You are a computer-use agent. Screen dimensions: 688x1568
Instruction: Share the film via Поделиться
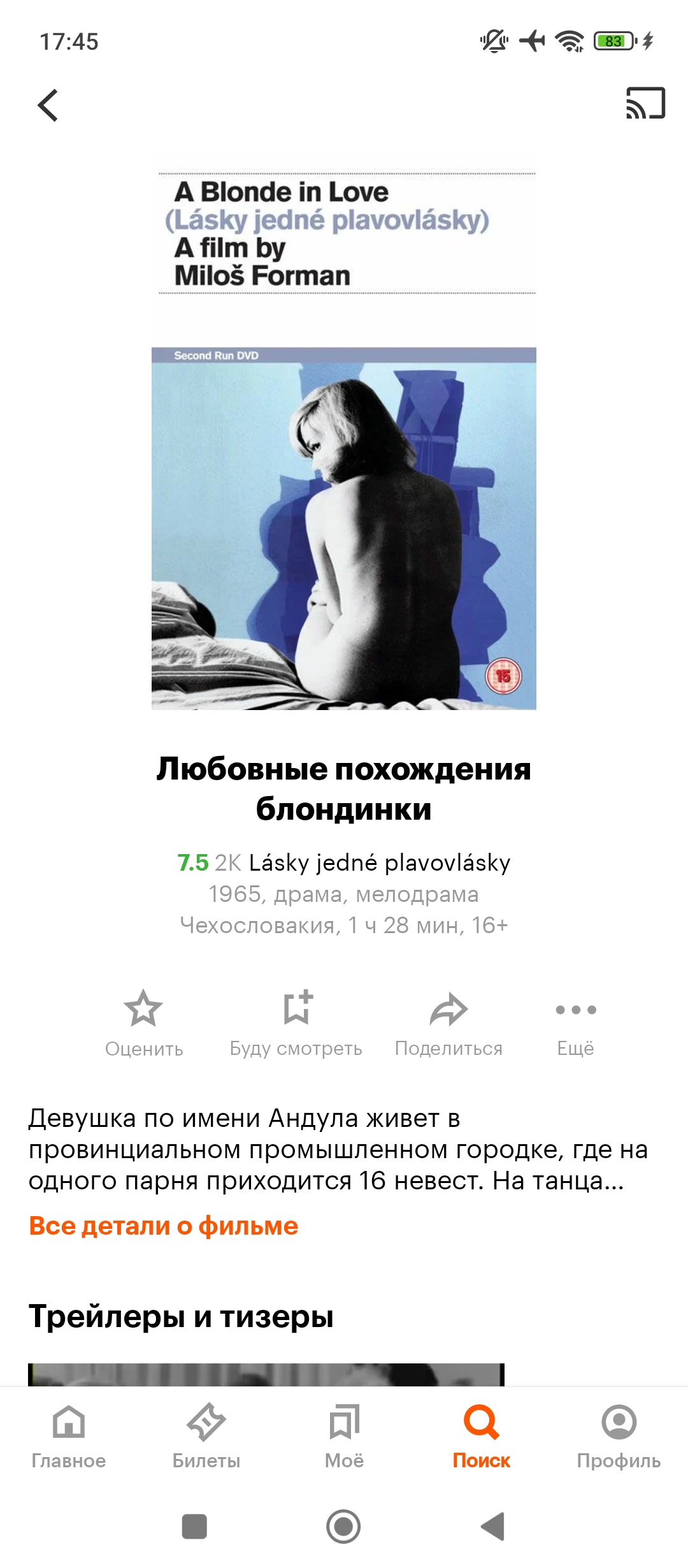pyautogui.click(x=448, y=1024)
